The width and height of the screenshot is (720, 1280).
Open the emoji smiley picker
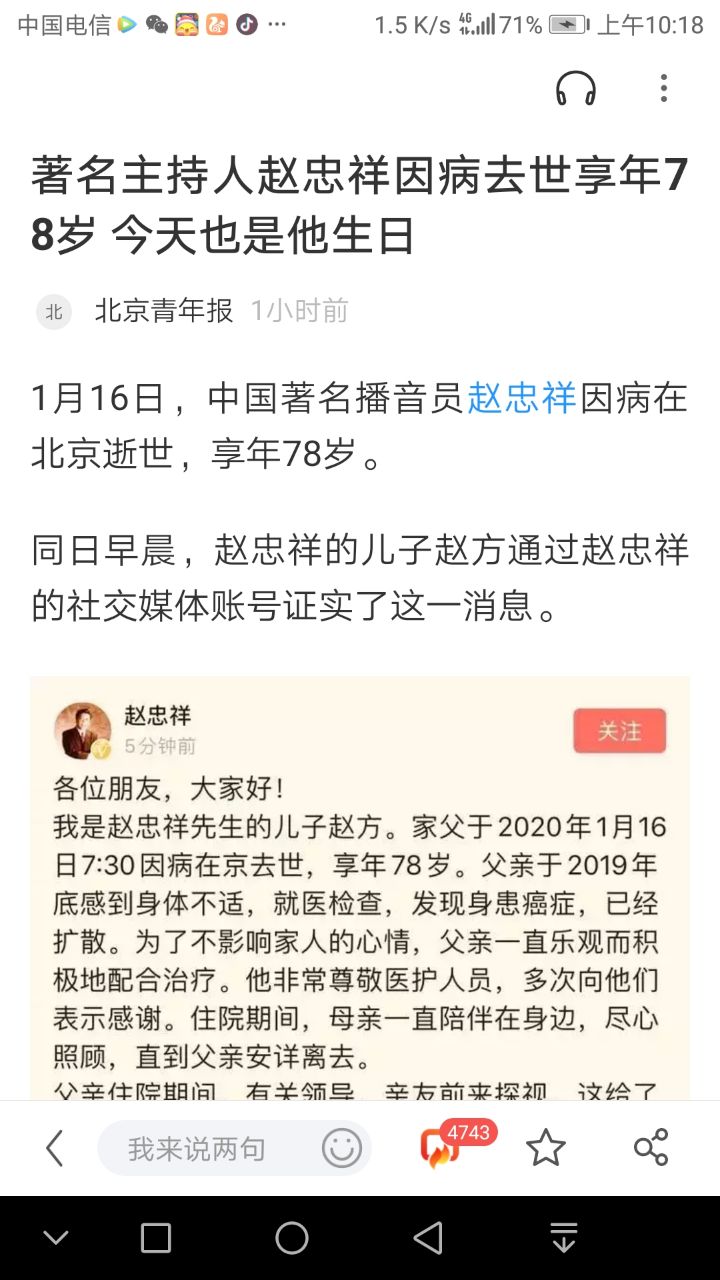[x=341, y=1148]
